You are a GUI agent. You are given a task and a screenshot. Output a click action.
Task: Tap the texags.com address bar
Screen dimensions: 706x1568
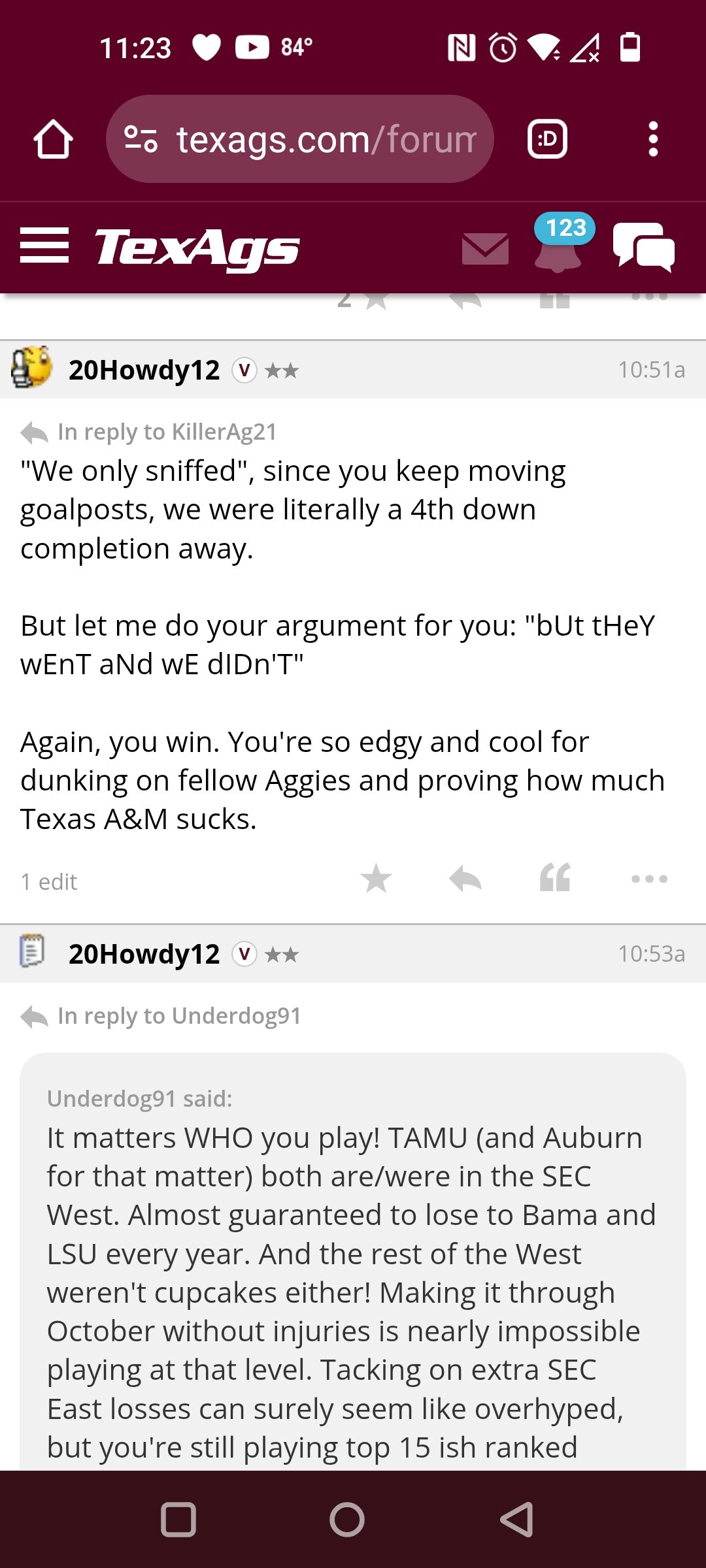point(299,139)
